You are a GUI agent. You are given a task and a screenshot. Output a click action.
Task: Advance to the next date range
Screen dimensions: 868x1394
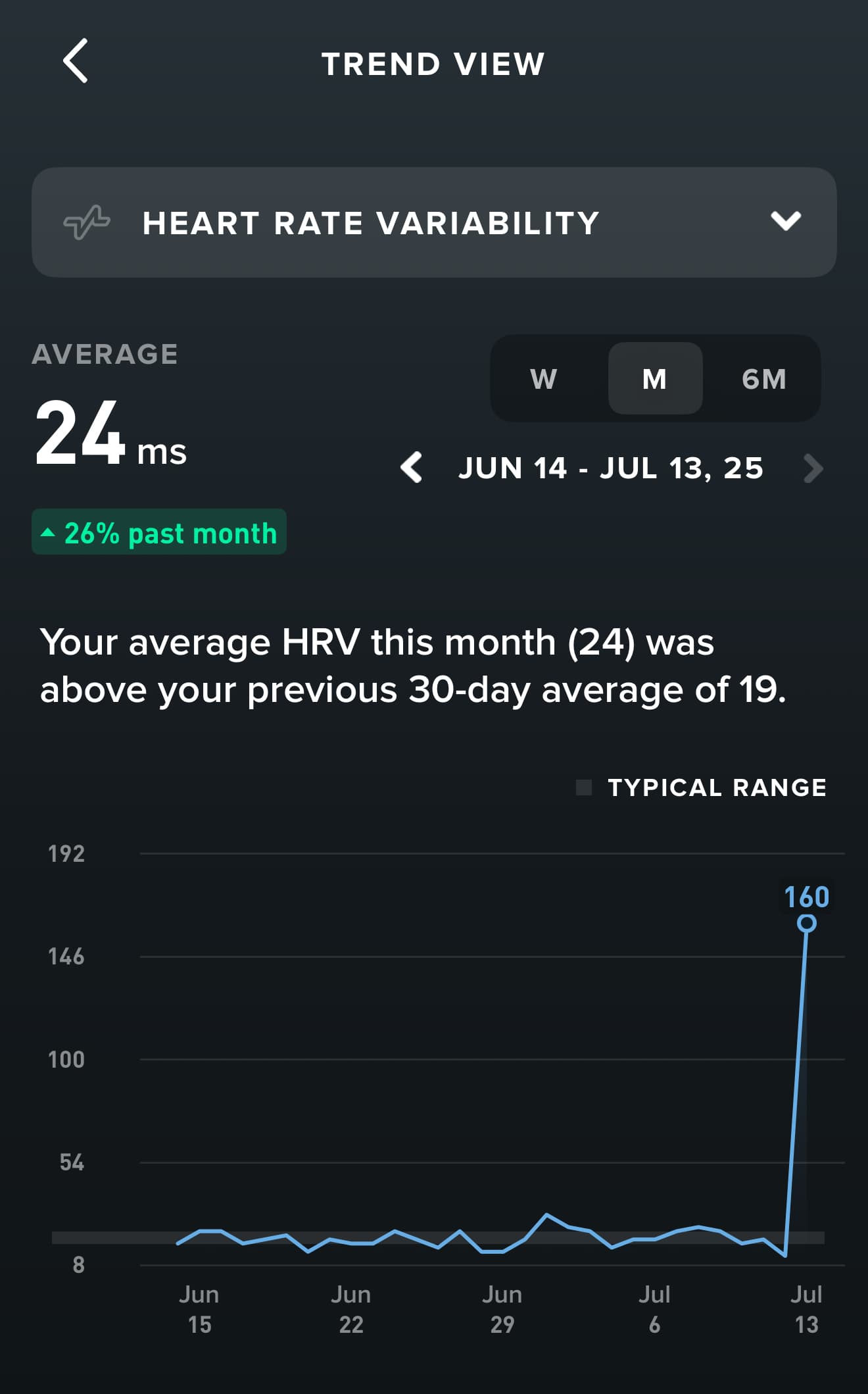(x=813, y=468)
